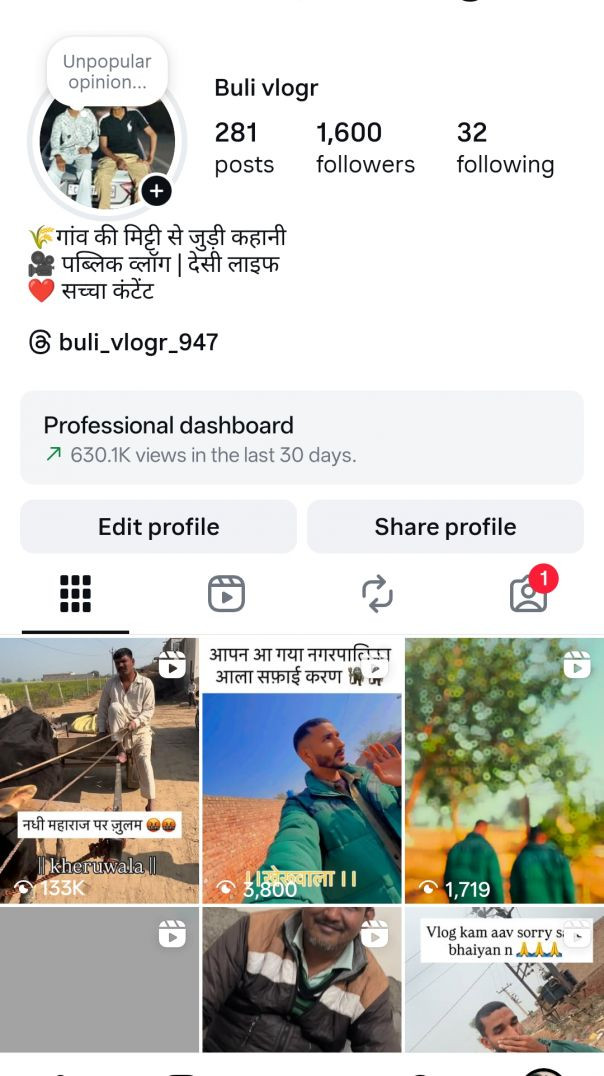
Task: Add a story with the plus icon
Action: coord(157,191)
